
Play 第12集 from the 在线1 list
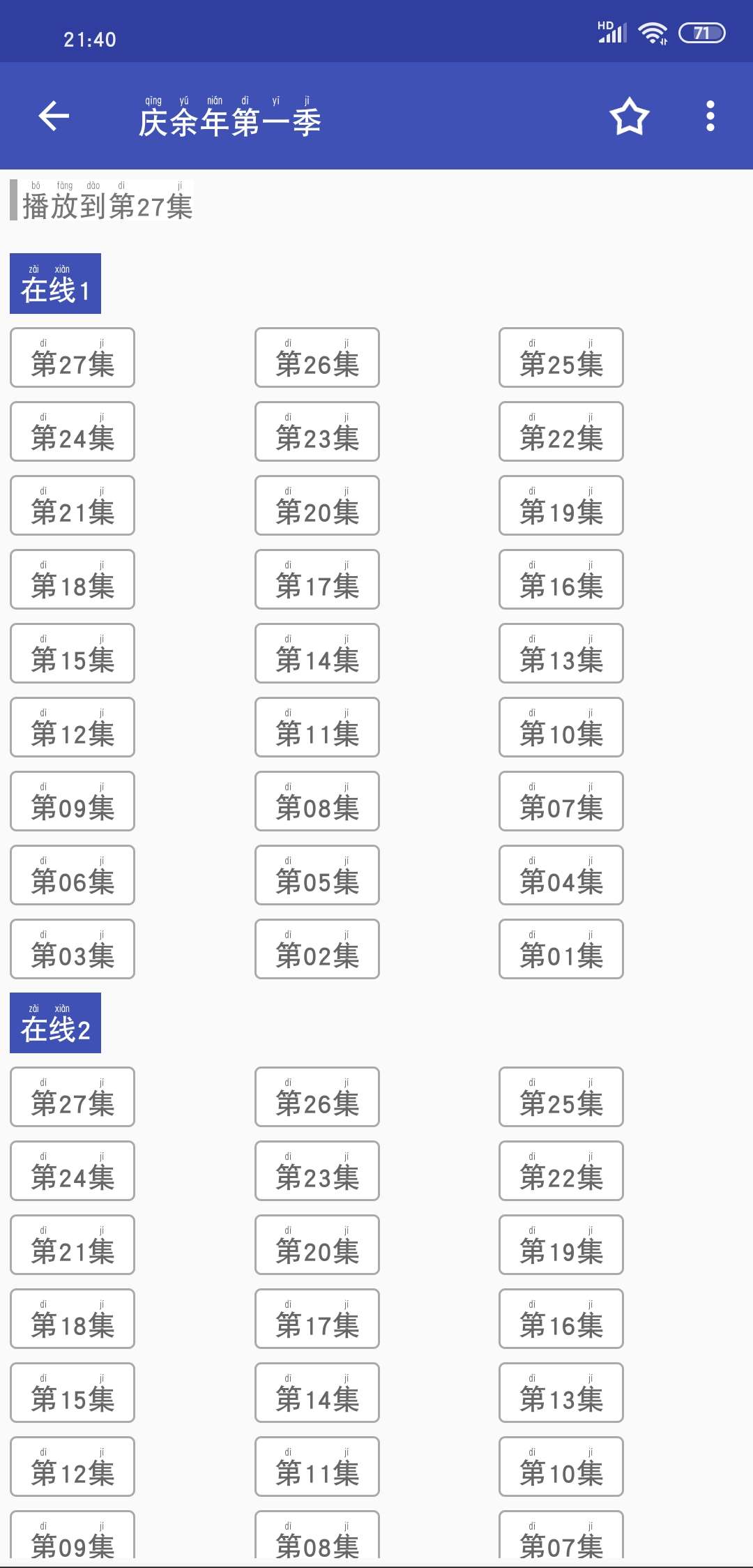coord(73,728)
